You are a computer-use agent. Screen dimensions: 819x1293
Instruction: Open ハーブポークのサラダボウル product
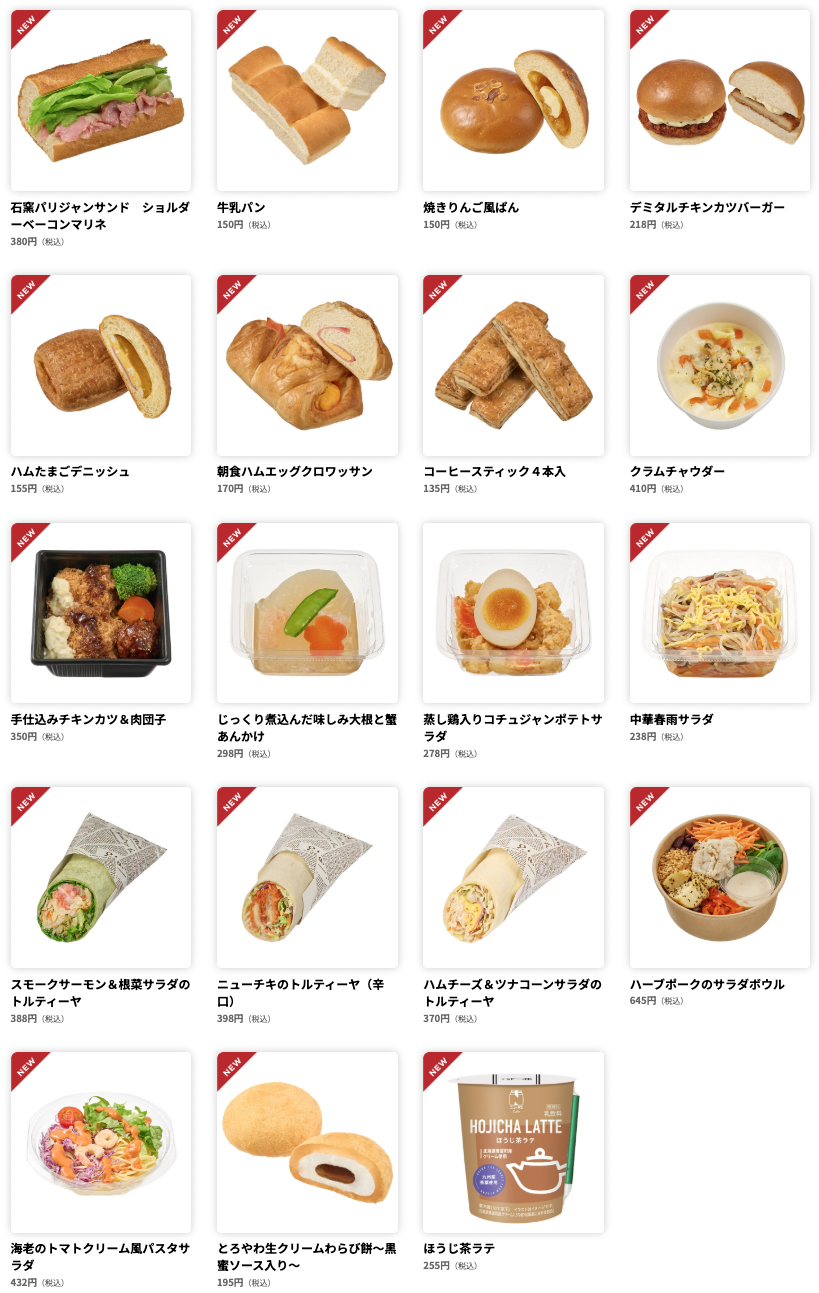click(x=720, y=877)
